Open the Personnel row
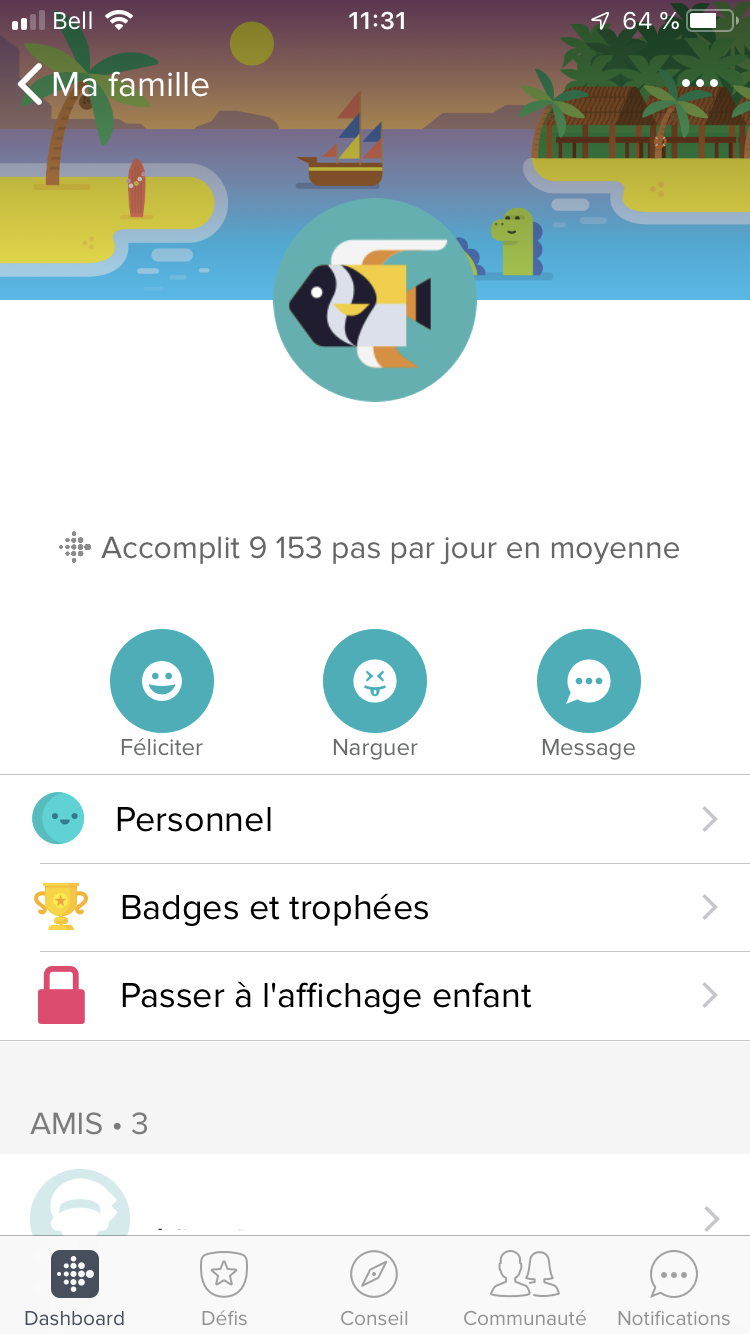The height and width of the screenshot is (1334, 750). tap(375, 819)
